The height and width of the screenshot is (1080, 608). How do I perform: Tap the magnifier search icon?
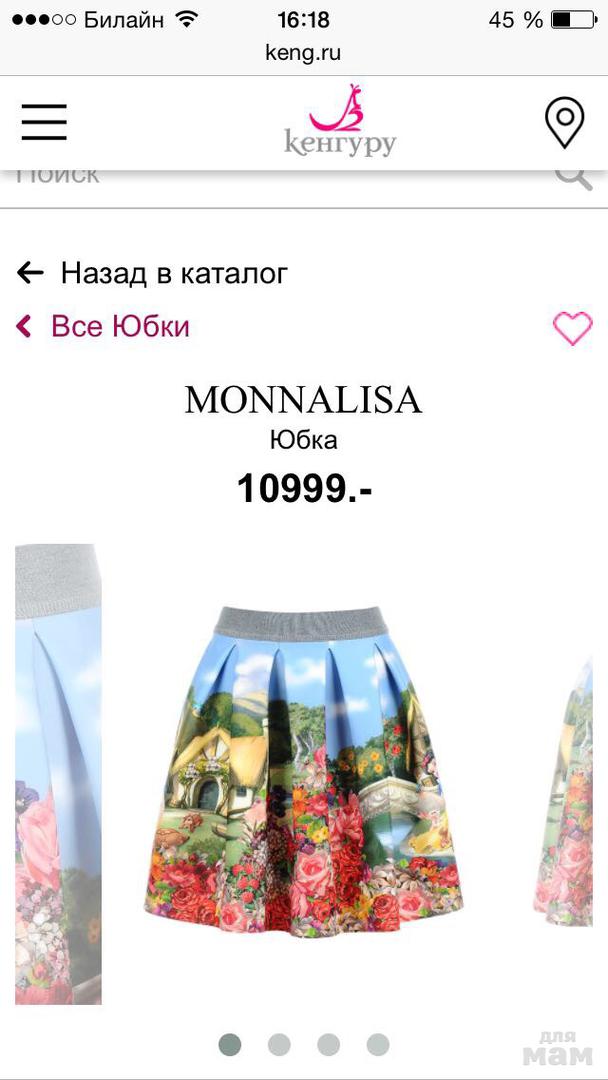point(573,175)
